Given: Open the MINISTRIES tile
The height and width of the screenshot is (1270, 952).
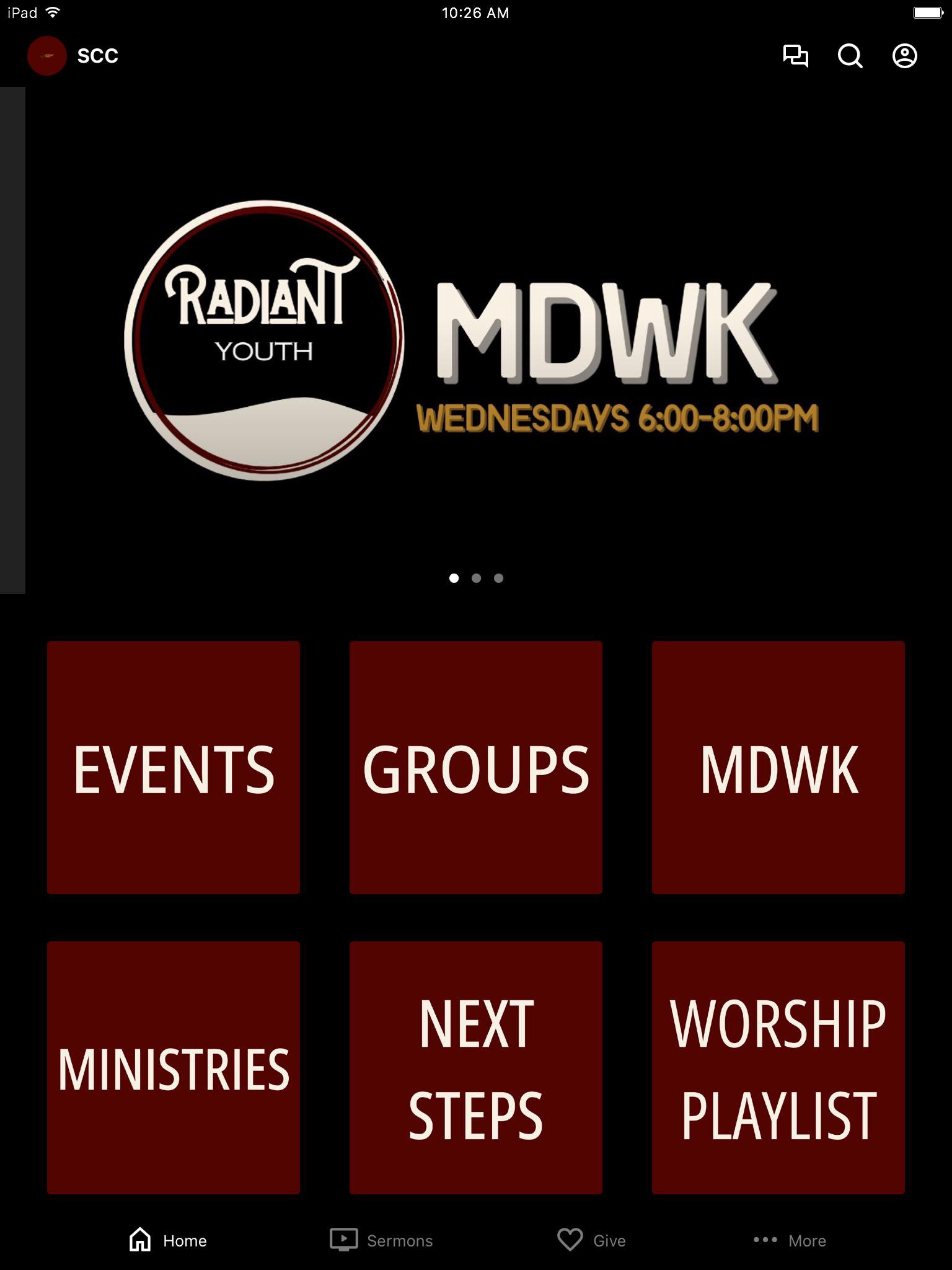Looking at the screenshot, I should point(174,1068).
